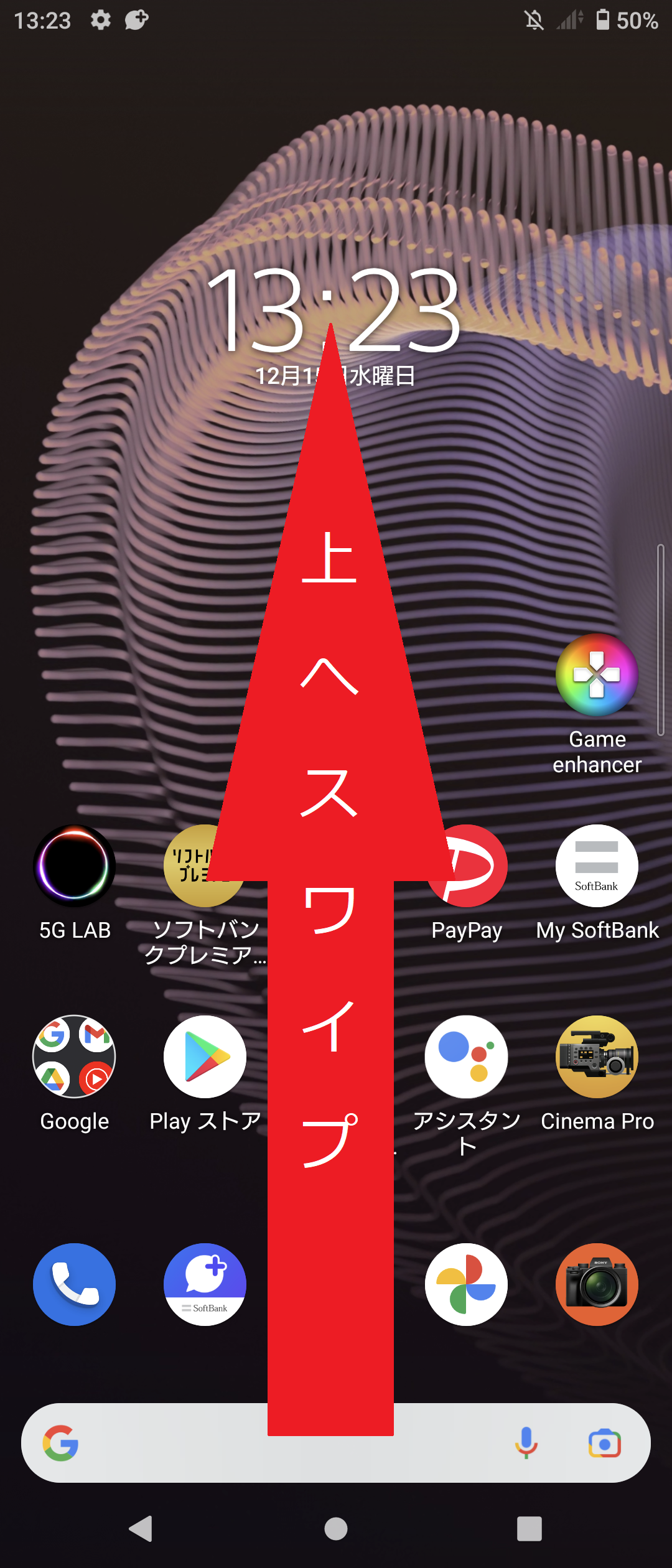Screen dimensions: 672x1568
Task: Launch the Phone dialer app
Action: 74,1284
